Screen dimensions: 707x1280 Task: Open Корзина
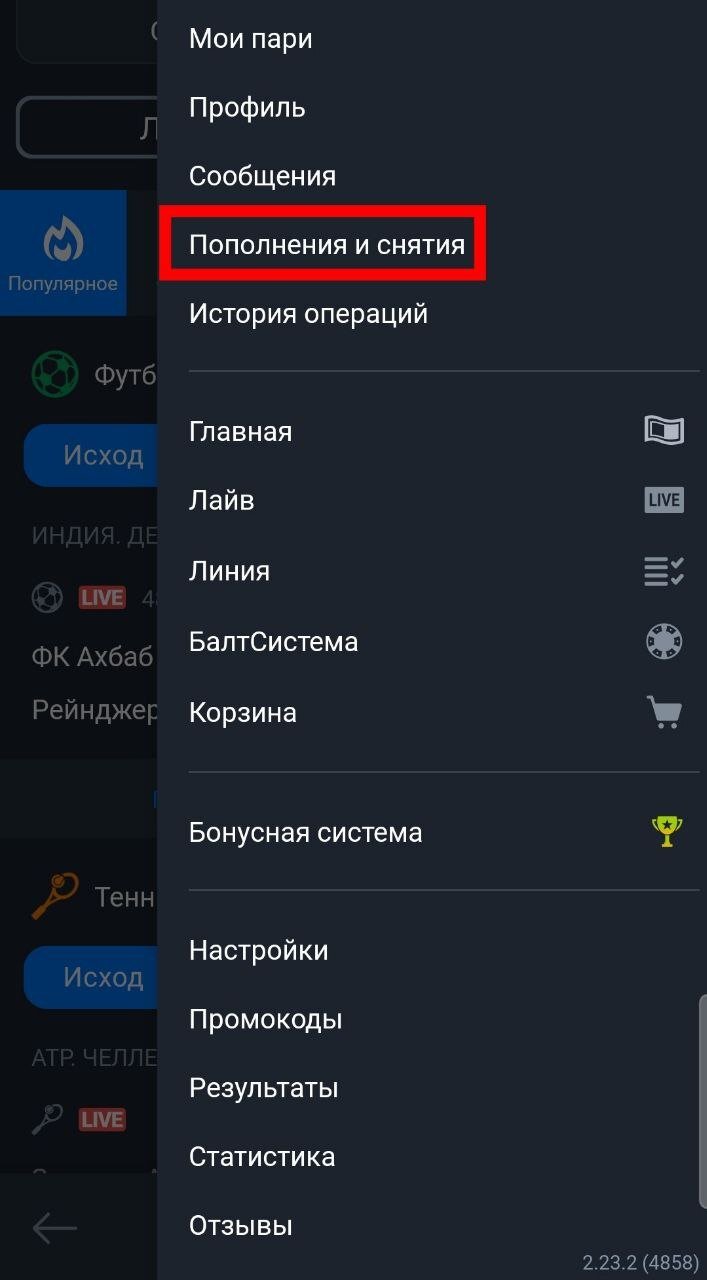tap(243, 713)
